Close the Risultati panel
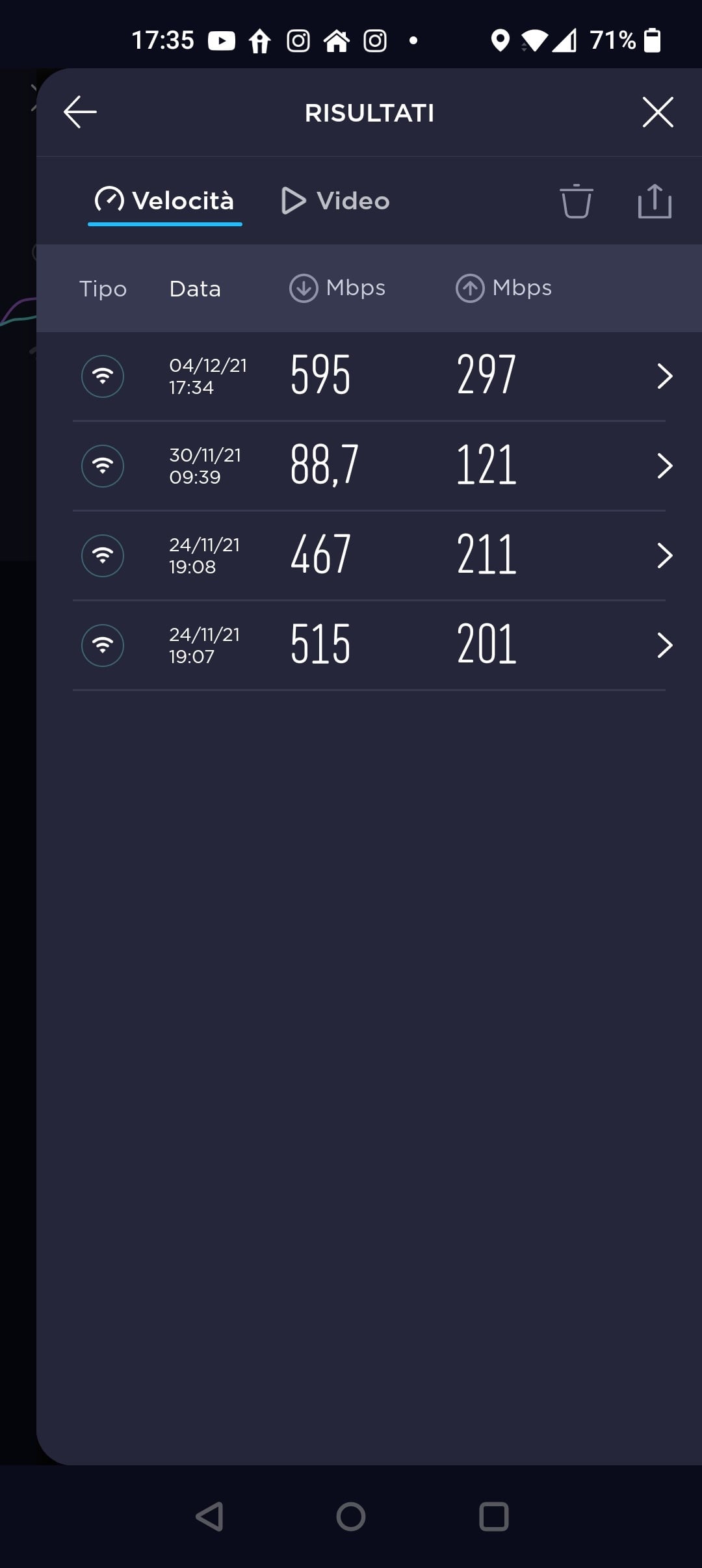702x1568 pixels. click(658, 112)
